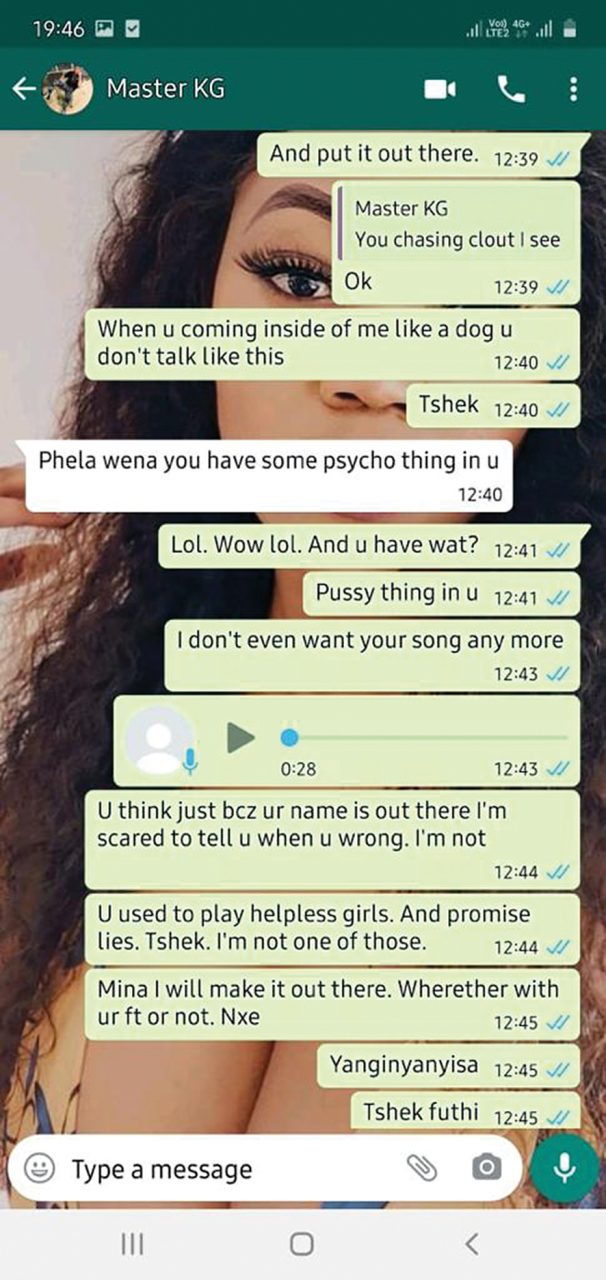
Task: Open the camera from the message bar
Action: [486, 1167]
